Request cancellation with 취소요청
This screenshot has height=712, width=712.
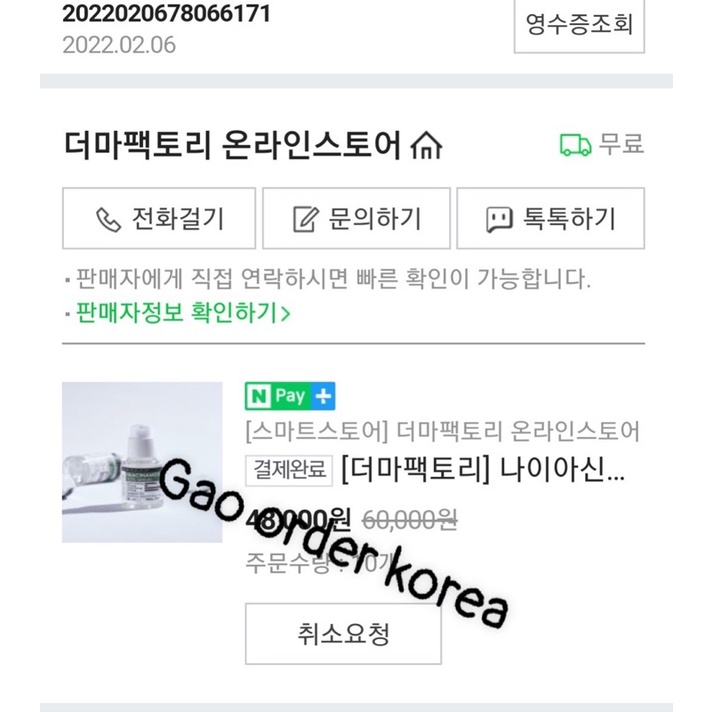(x=343, y=633)
